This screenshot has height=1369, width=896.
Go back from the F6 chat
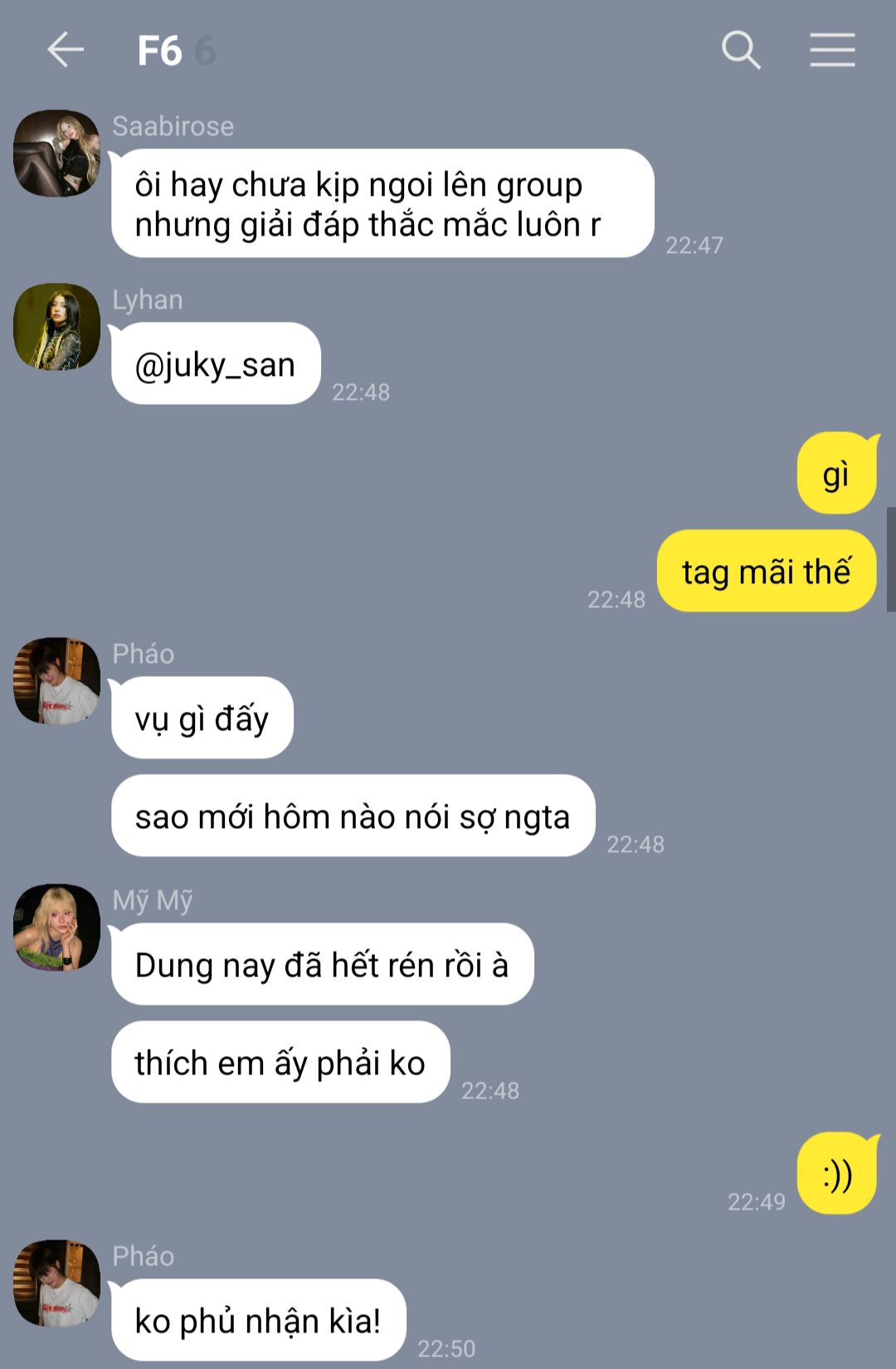click(66, 51)
